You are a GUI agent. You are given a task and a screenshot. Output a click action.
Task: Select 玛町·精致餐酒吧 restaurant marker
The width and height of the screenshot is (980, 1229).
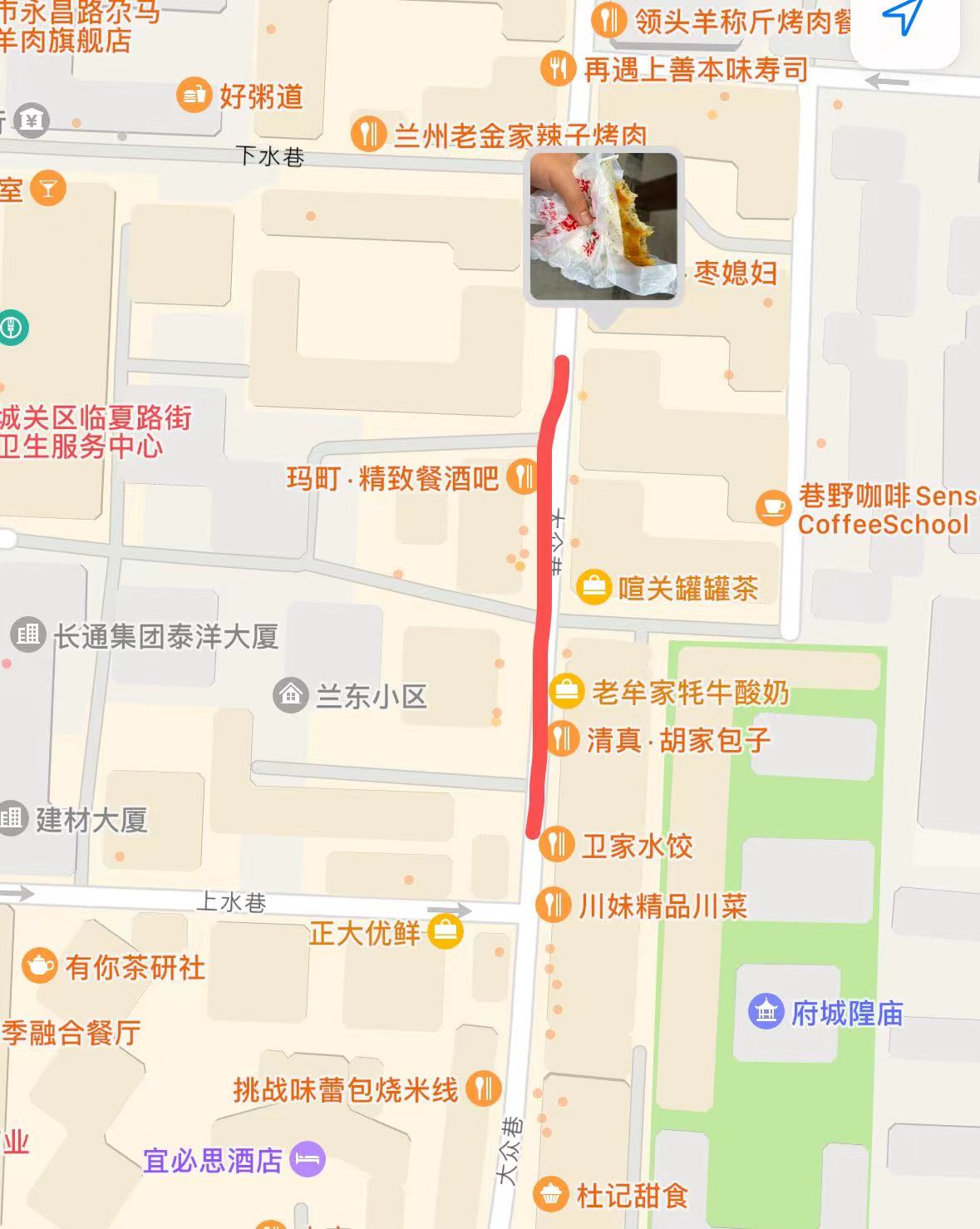click(x=523, y=477)
